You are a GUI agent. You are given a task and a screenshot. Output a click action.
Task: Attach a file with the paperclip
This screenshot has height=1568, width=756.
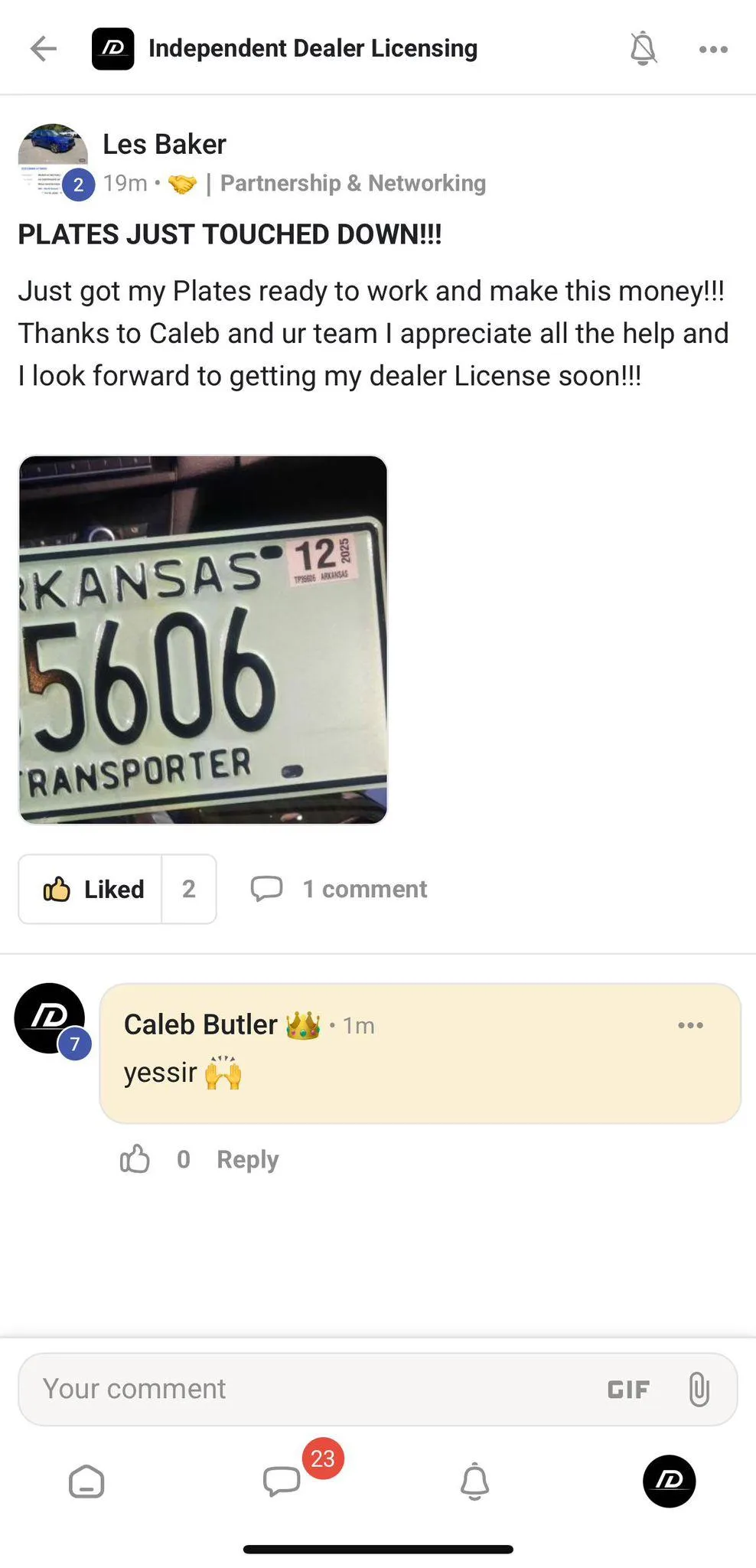click(699, 1389)
